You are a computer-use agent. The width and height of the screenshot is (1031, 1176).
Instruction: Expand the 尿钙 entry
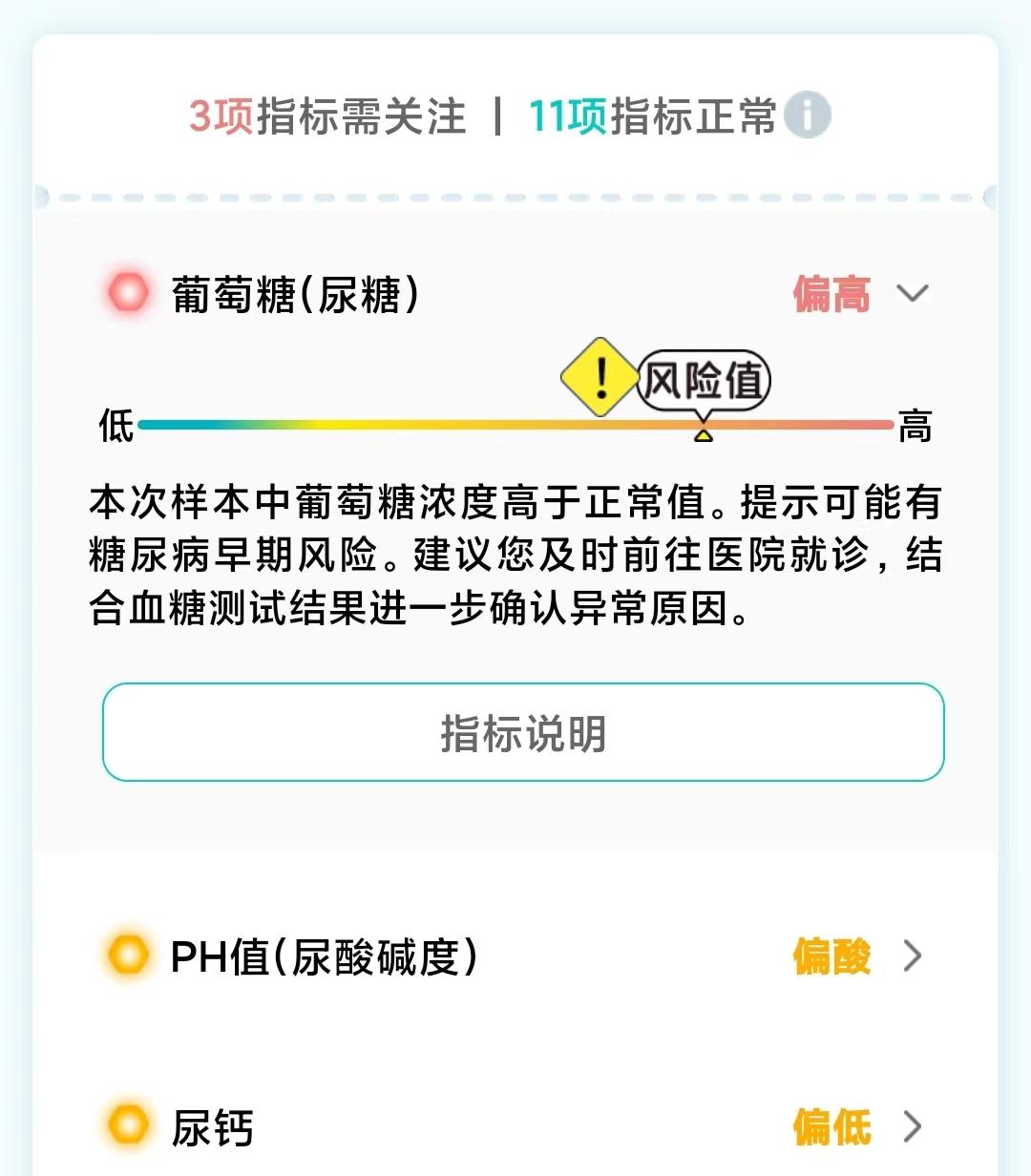click(913, 1126)
